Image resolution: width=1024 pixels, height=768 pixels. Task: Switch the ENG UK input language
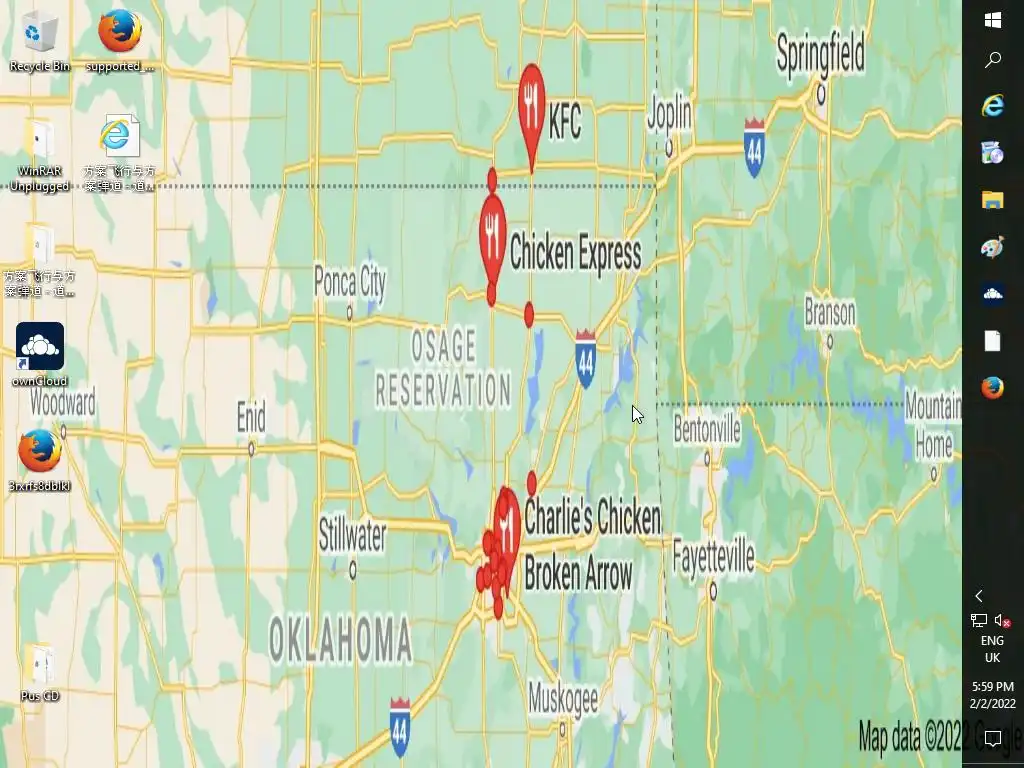point(992,649)
